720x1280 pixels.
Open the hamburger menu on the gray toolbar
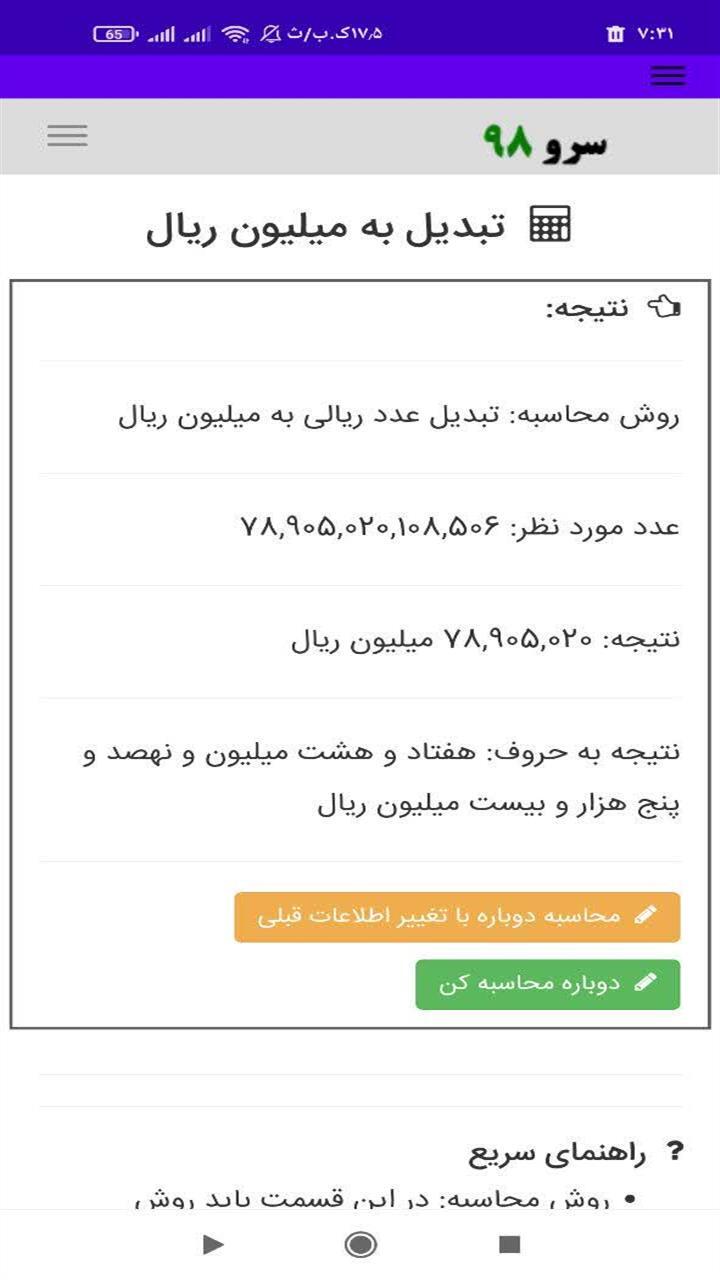click(x=67, y=135)
